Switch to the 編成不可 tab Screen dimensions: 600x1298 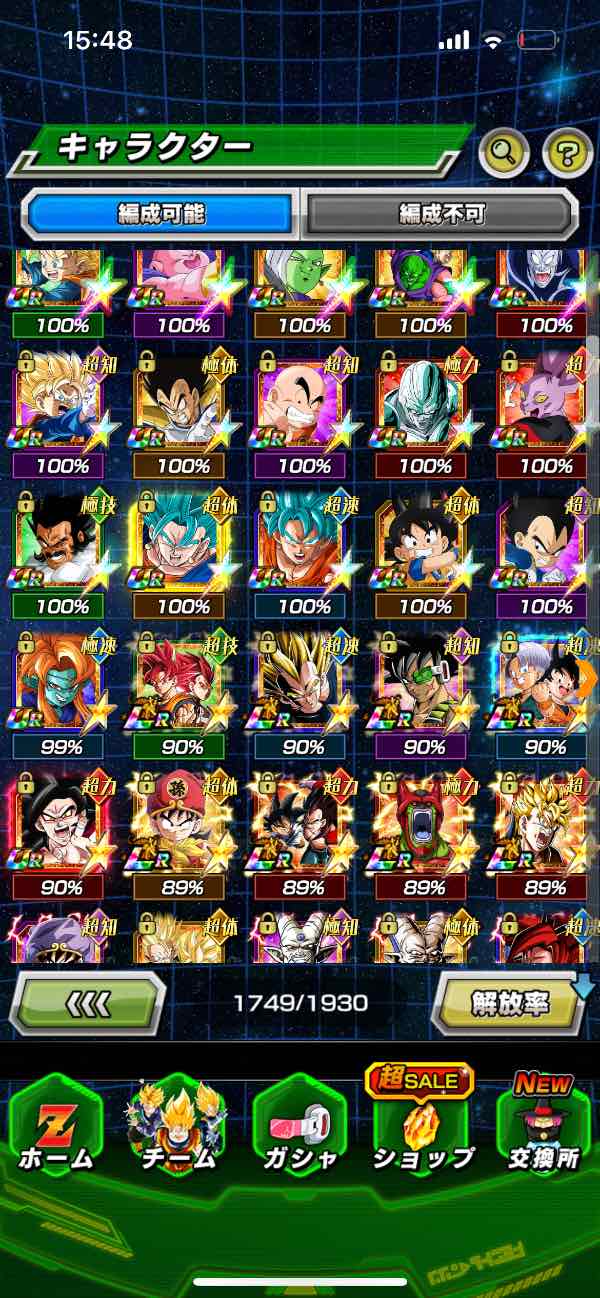coord(442,213)
